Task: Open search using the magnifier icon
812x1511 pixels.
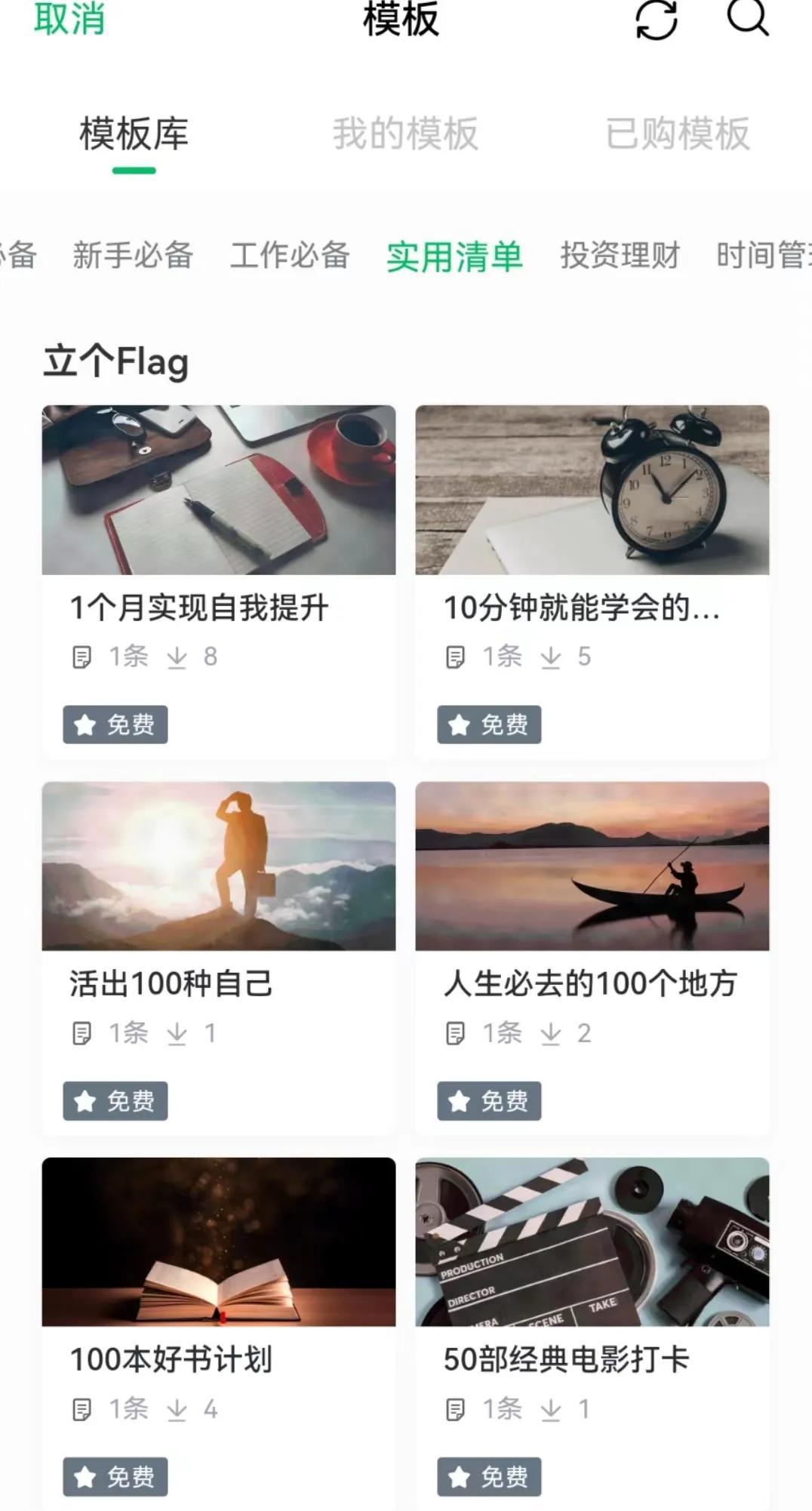Action: pyautogui.click(x=746, y=21)
